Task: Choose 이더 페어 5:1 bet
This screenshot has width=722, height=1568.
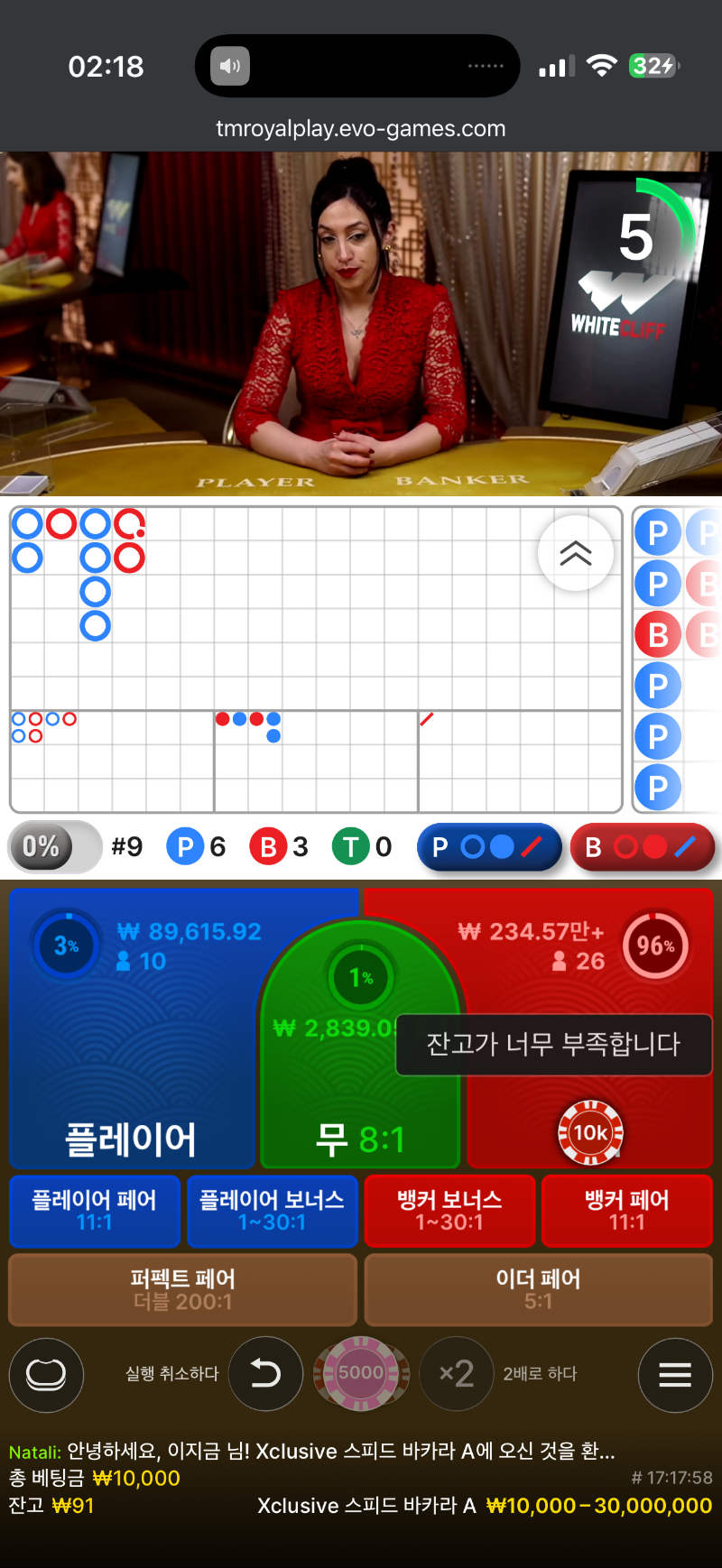Action: click(x=538, y=1288)
